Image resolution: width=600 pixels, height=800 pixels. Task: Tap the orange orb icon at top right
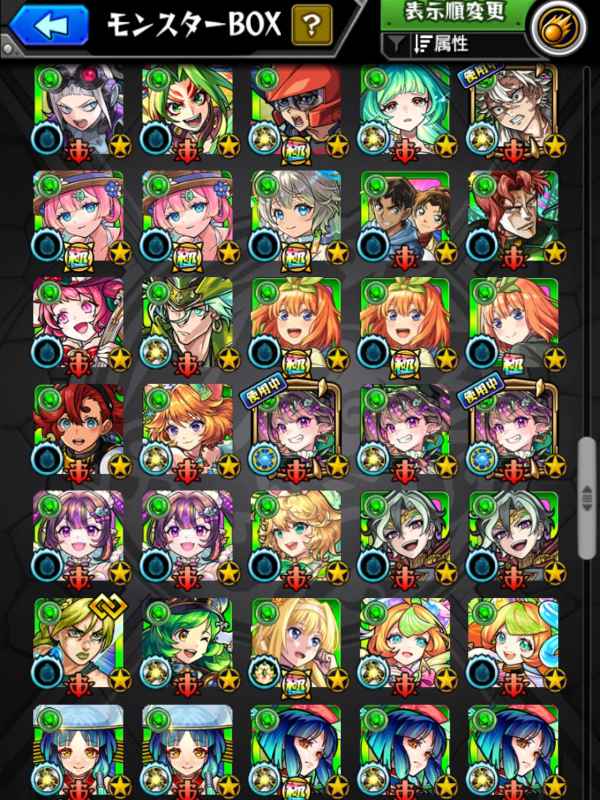coord(560,29)
